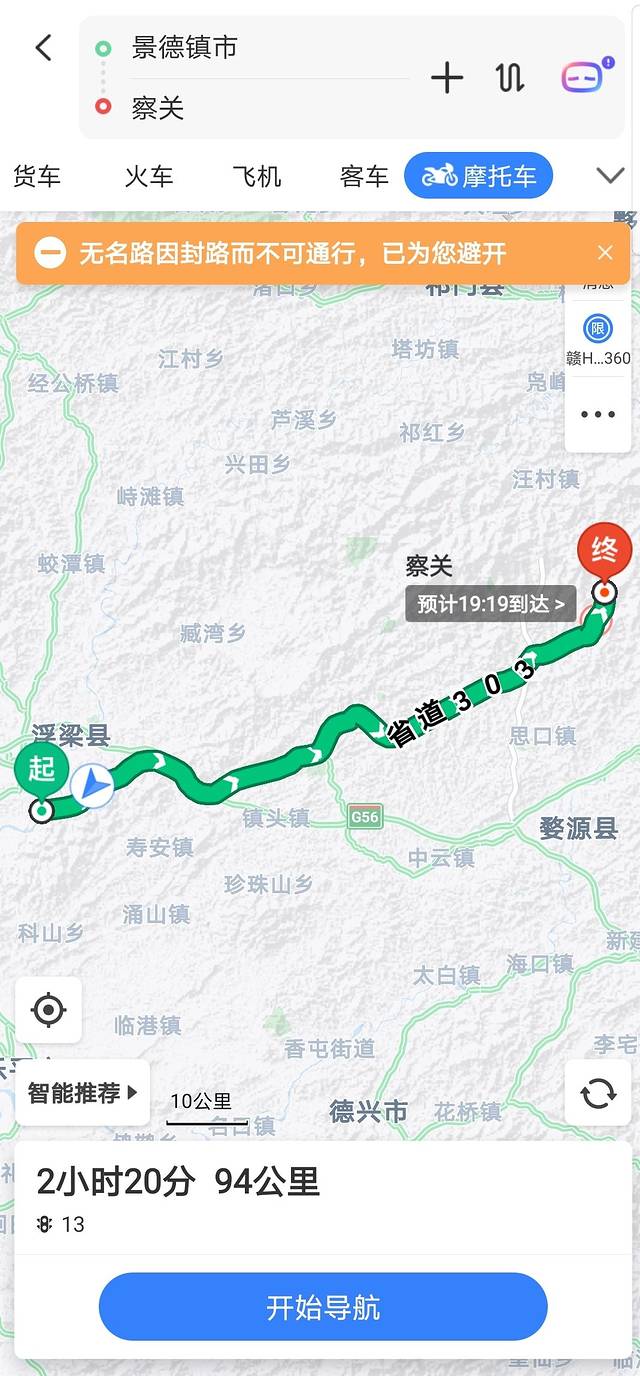640x1376 pixels.
Task: Select the 飞机 travel mode
Action: 257,177
